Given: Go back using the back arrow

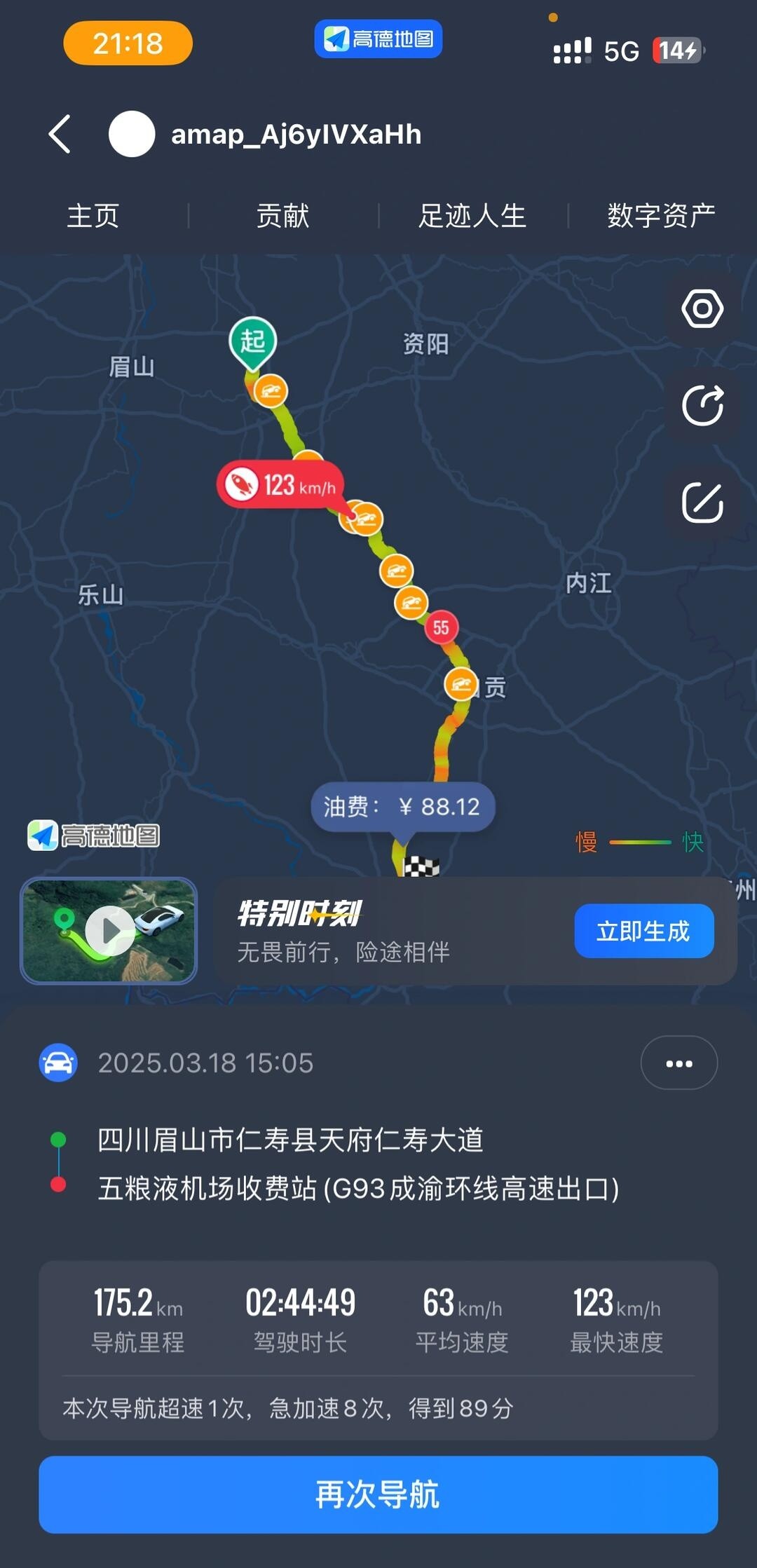Looking at the screenshot, I should point(60,134).
